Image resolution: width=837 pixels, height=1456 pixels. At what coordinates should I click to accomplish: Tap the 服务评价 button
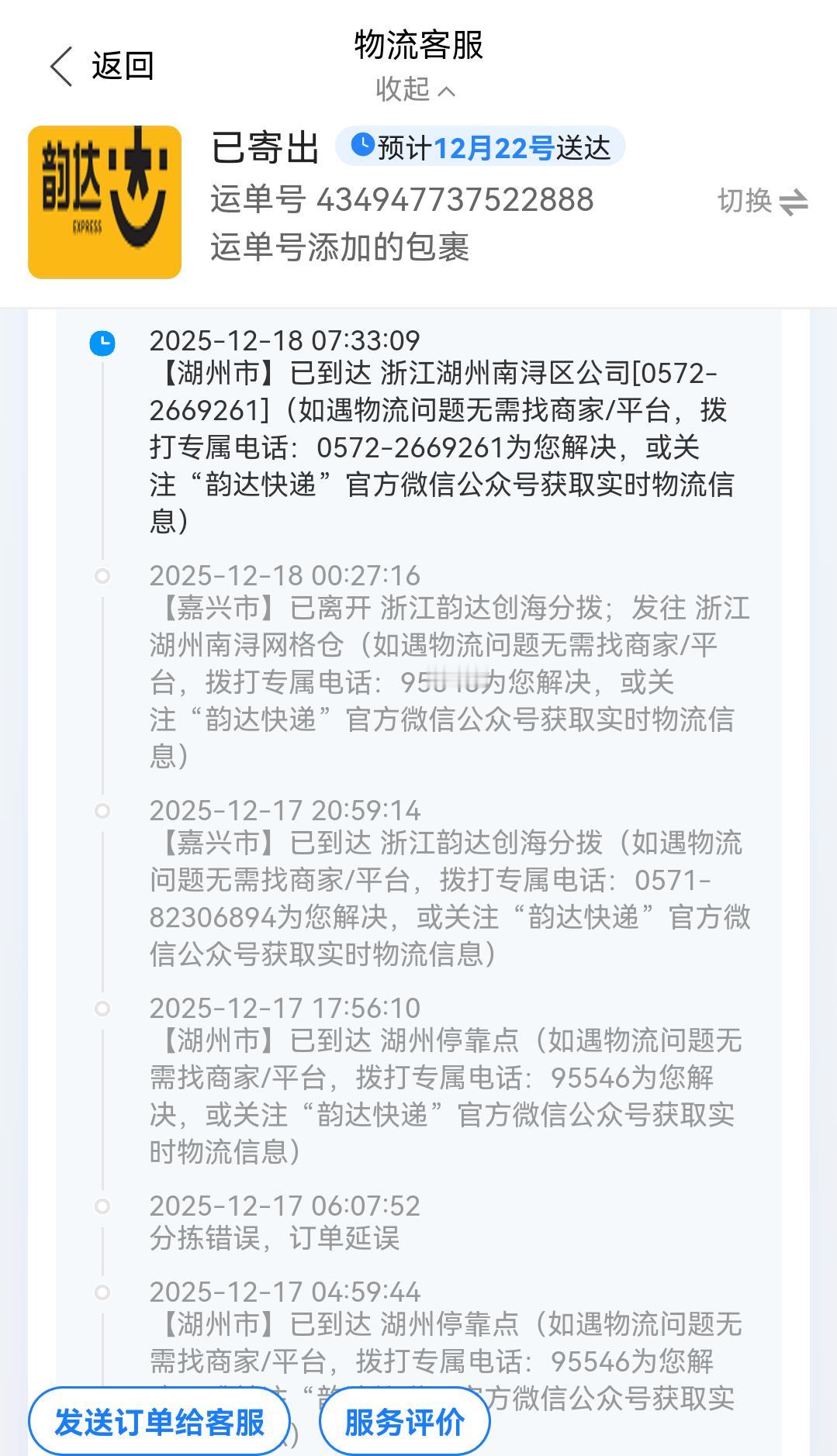pos(404,1420)
